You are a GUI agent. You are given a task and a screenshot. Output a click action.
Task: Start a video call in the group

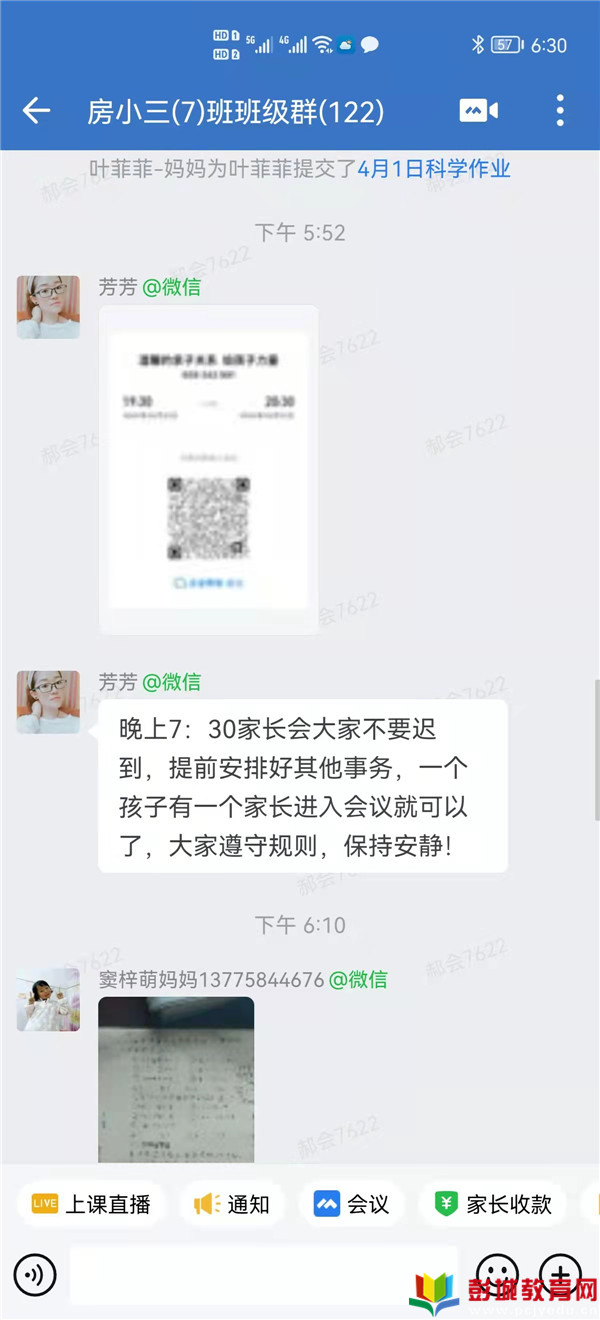pyautogui.click(x=478, y=111)
